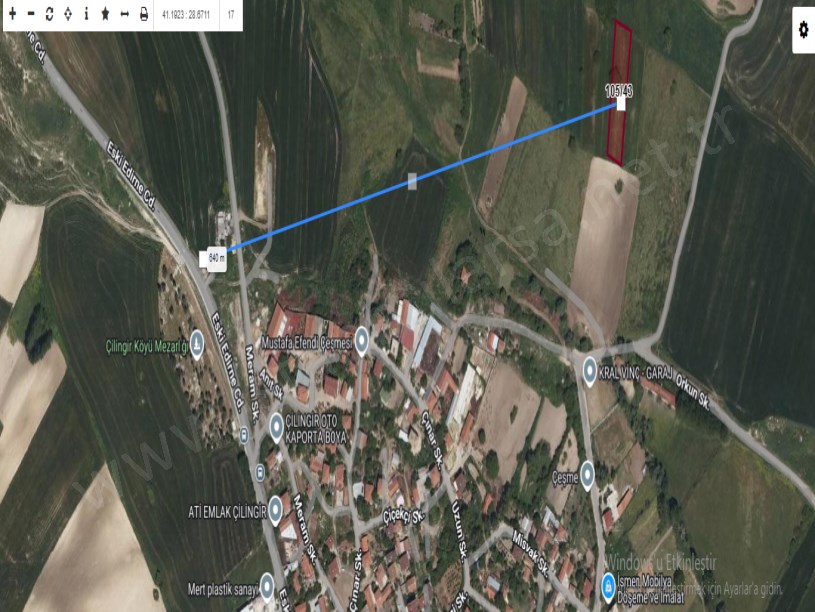
Task: Zoom out with the minus icon
Action: (x=31, y=15)
